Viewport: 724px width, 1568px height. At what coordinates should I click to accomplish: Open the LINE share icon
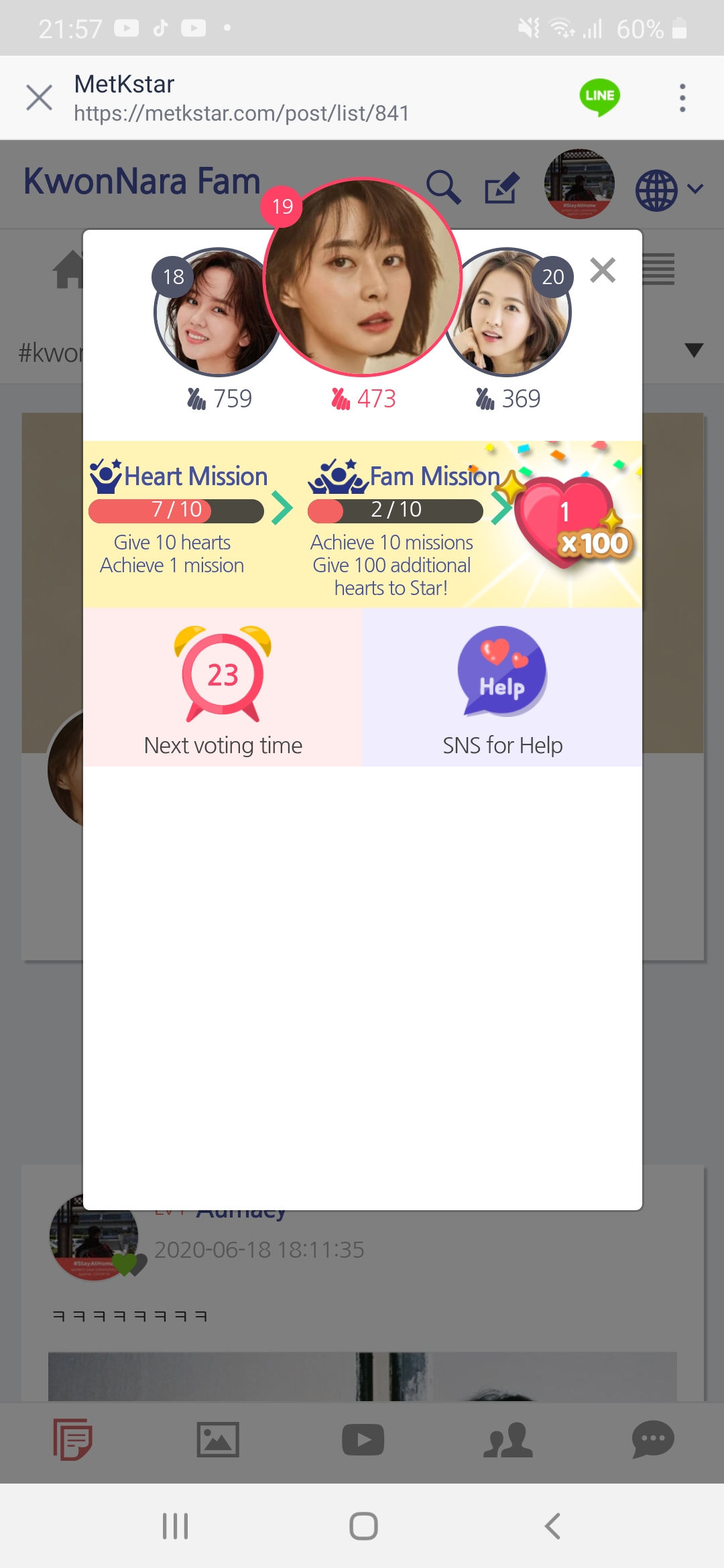coord(599,97)
